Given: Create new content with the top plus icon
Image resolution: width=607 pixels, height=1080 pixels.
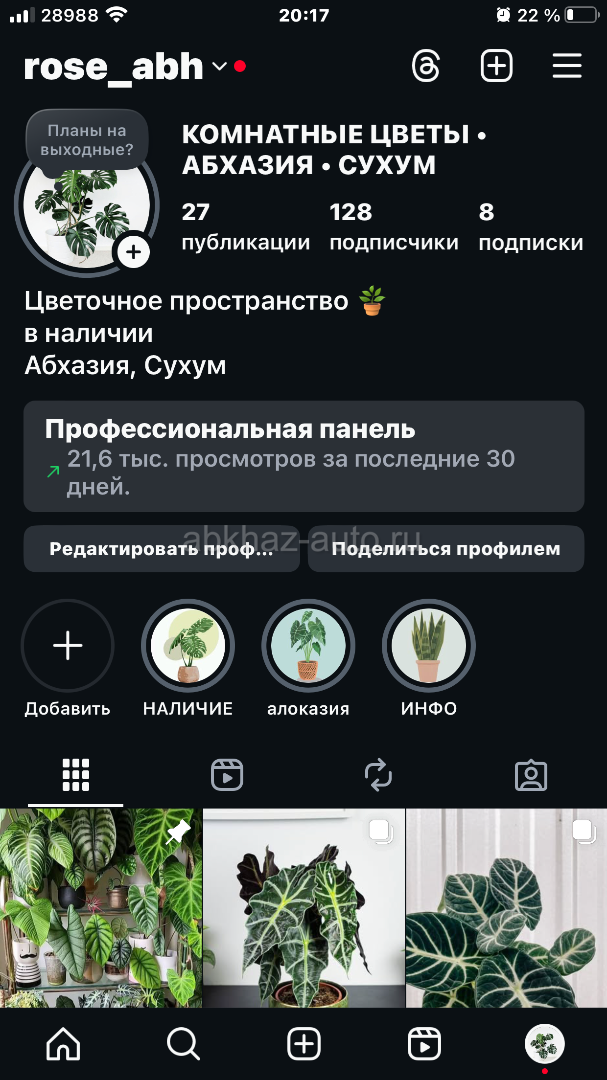Looking at the screenshot, I should point(496,67).
